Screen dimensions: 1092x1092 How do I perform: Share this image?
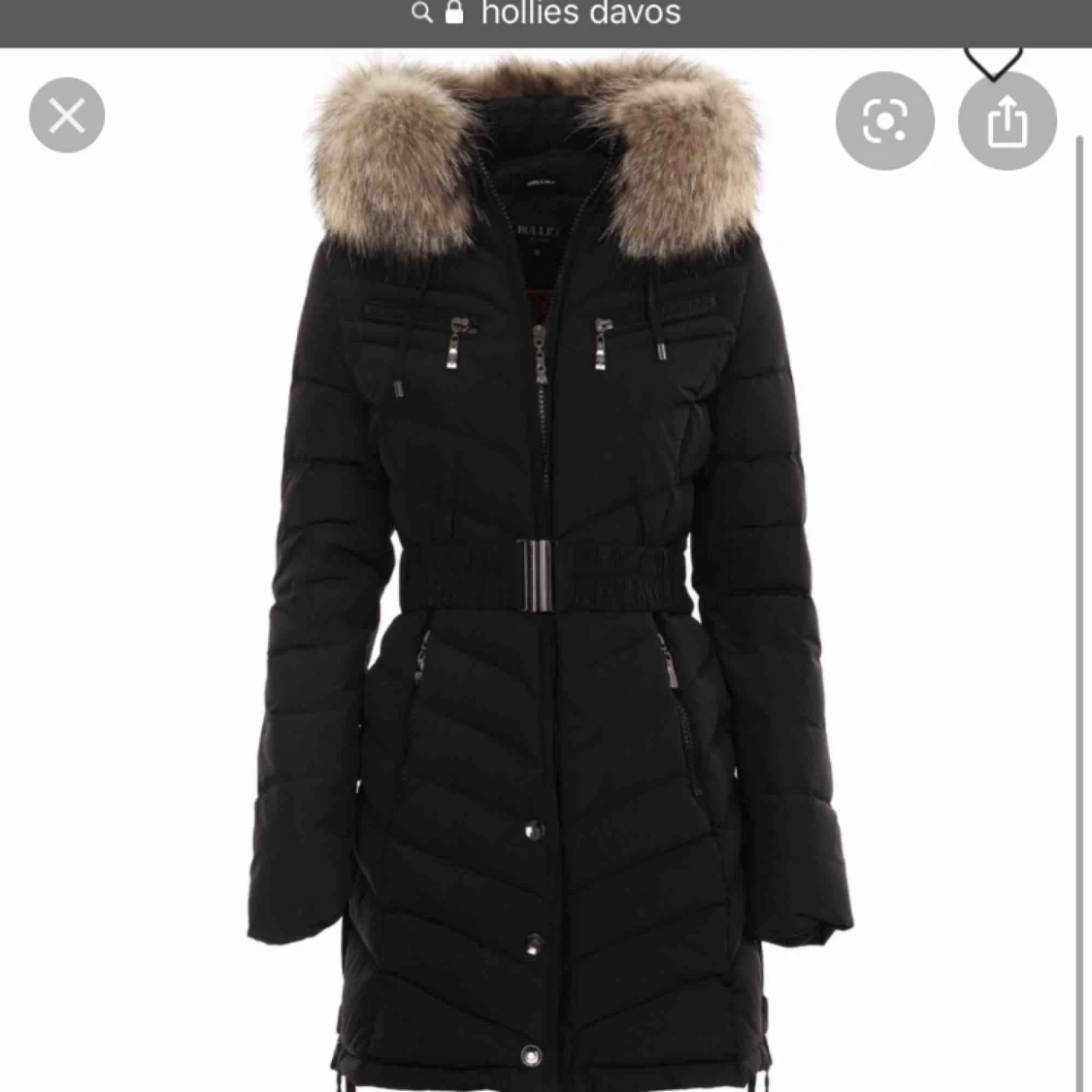[1007, 122]
